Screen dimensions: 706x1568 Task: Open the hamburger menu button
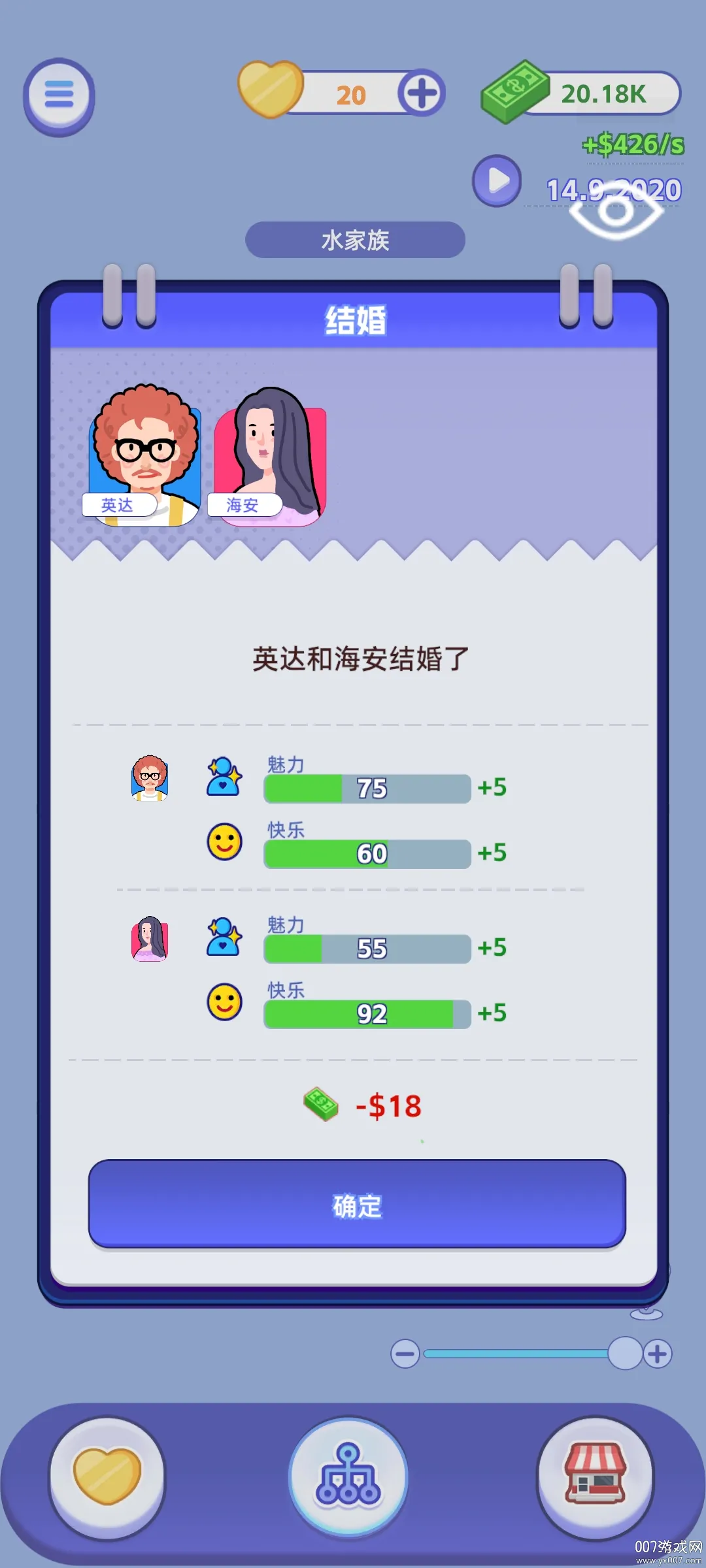pyautogui.click(x=59, y=97)
